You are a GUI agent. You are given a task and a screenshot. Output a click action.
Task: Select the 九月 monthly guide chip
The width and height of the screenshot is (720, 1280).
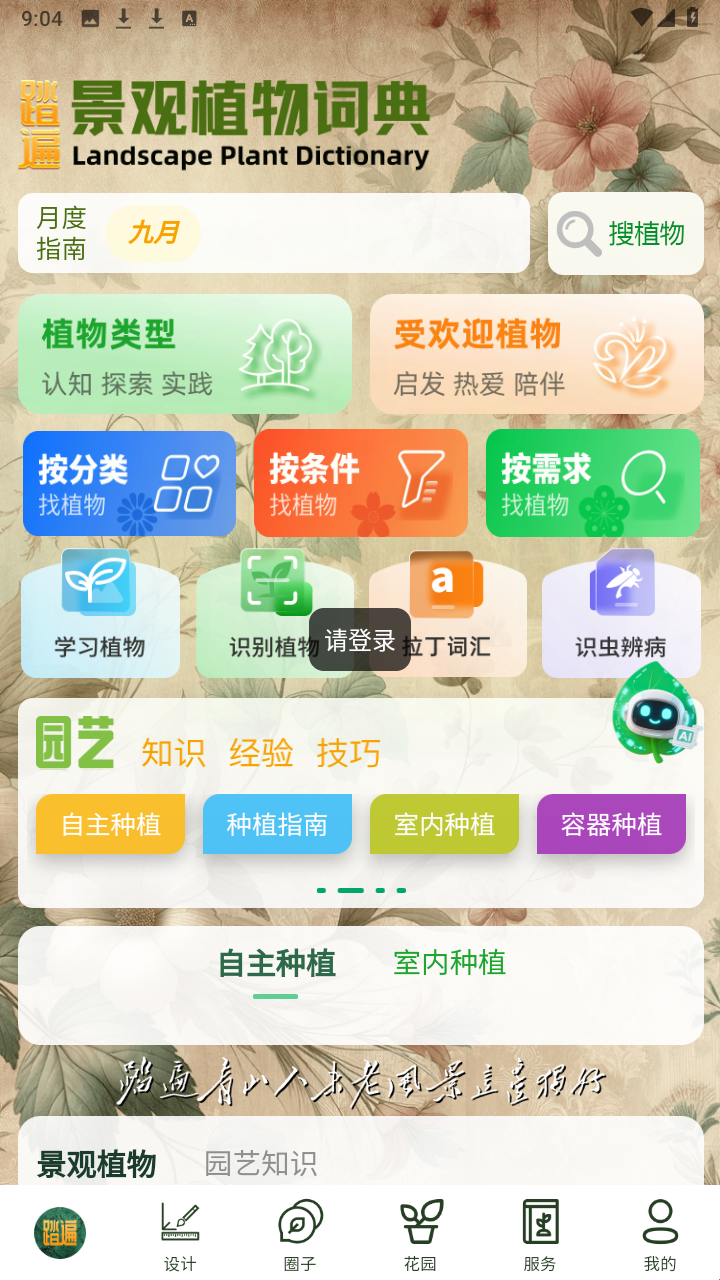tap(153, 234)
